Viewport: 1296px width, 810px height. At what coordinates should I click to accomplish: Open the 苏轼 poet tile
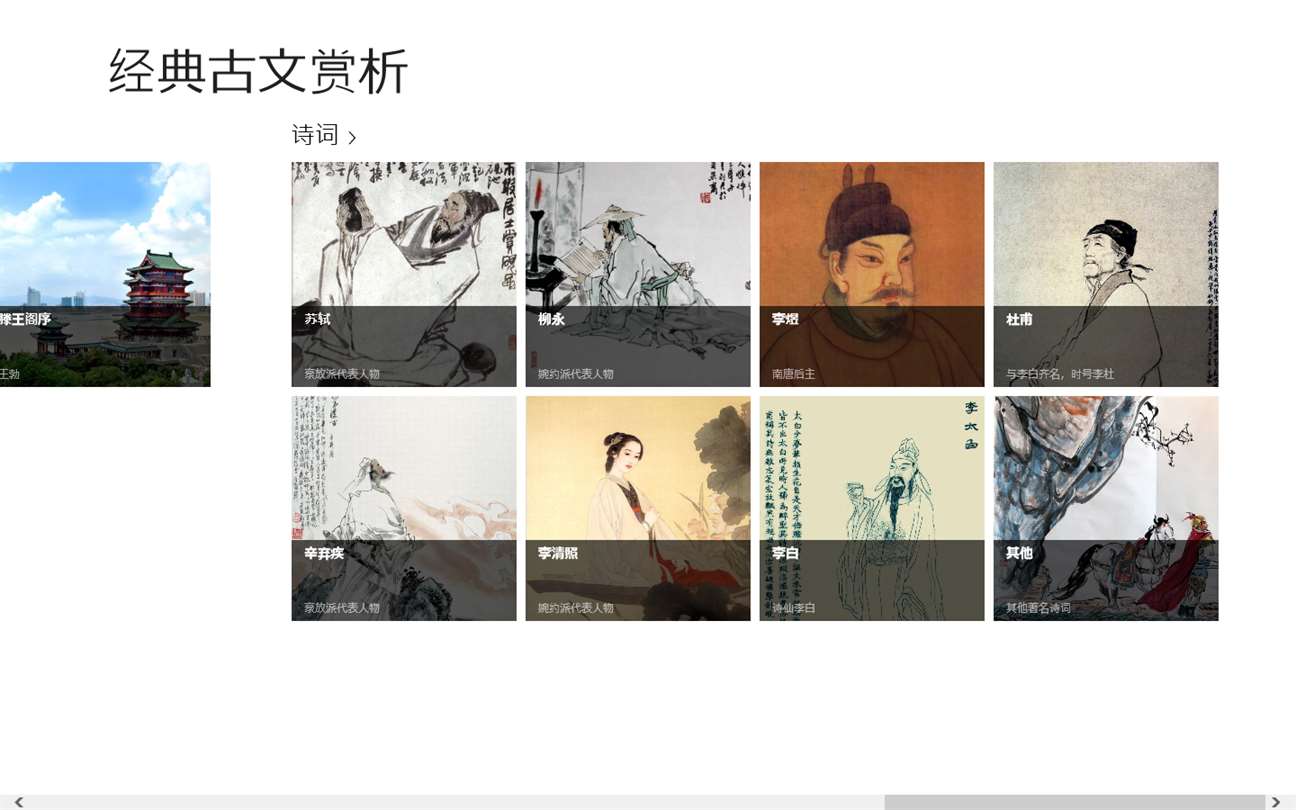click(x=403, y=274)
